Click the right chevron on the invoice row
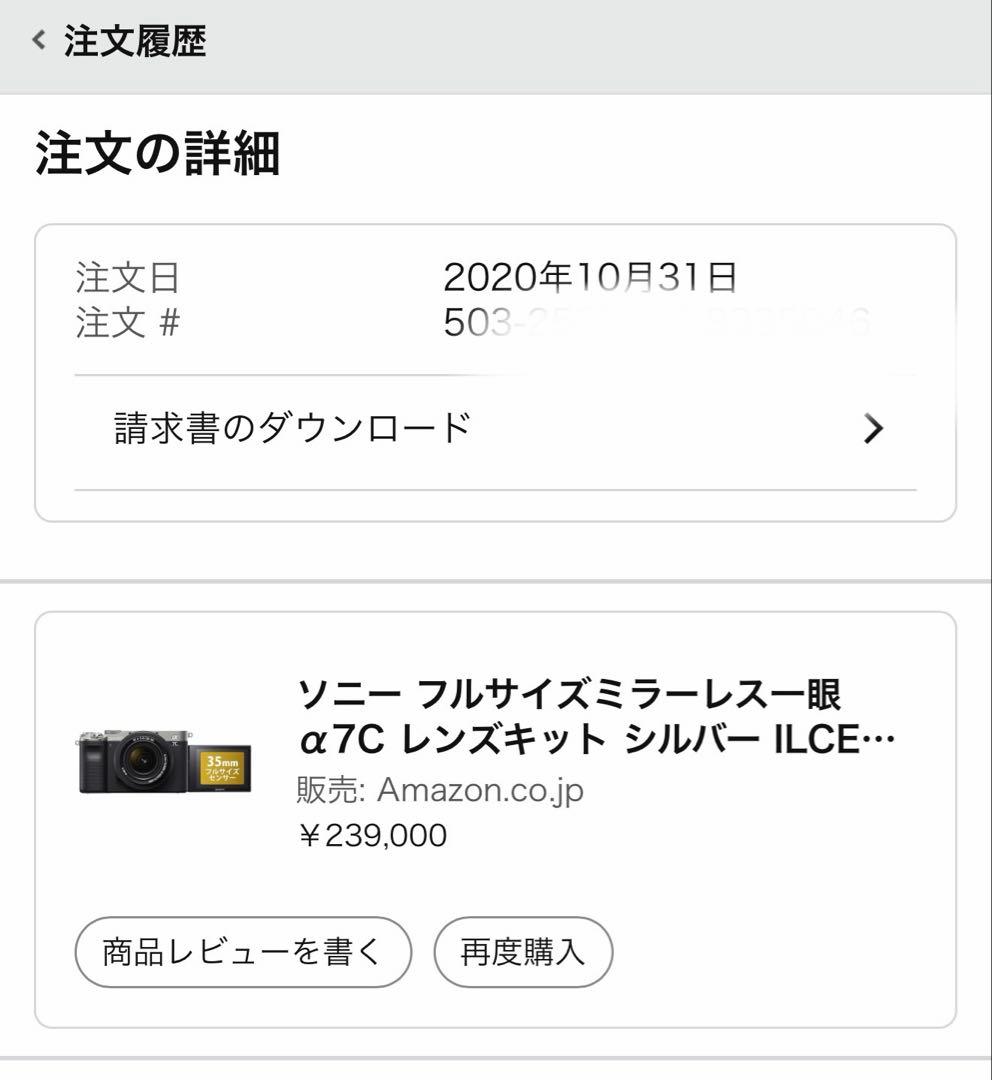This screenshot has height=1080, width=992. [x=875, y=428]
